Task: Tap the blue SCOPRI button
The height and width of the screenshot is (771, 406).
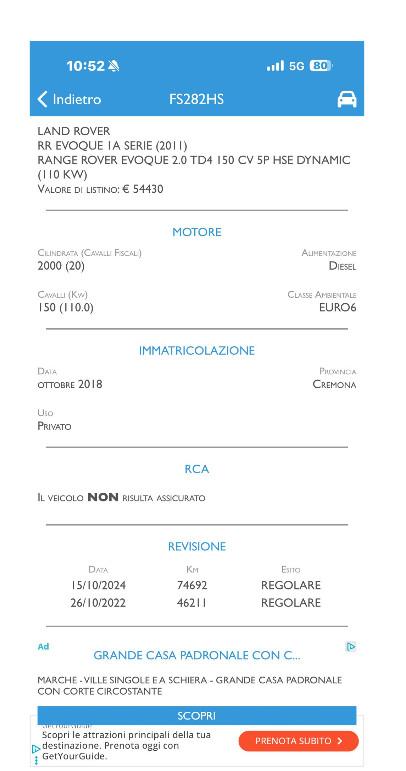Action: (197, 715)
